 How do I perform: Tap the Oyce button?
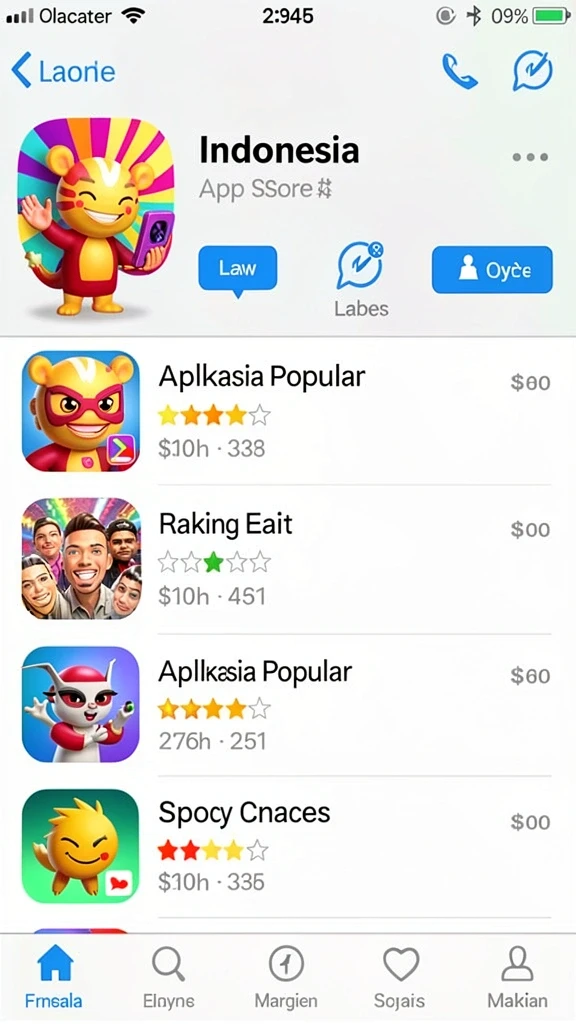492,270
